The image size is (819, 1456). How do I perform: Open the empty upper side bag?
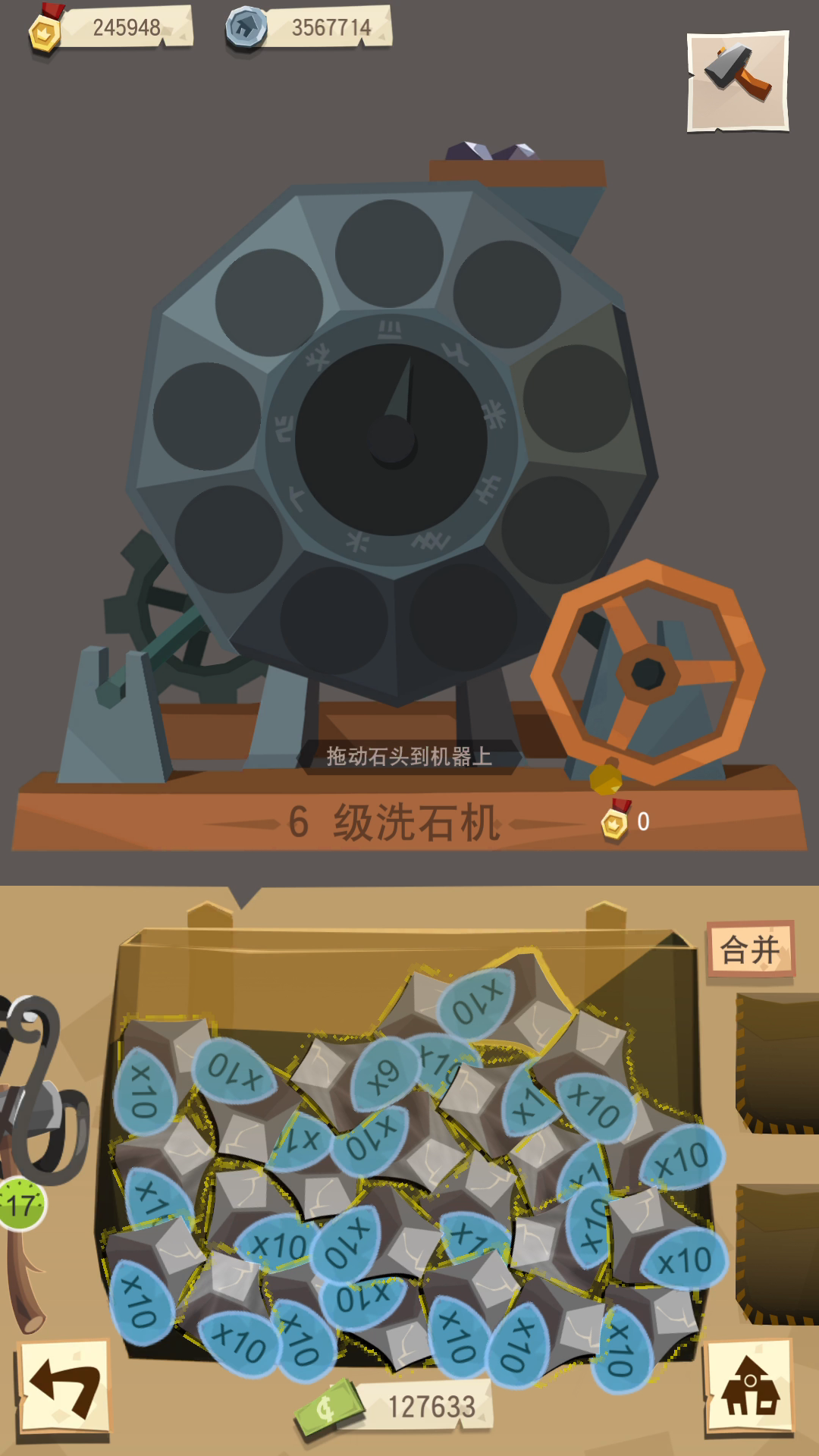tap(777, 1062)
